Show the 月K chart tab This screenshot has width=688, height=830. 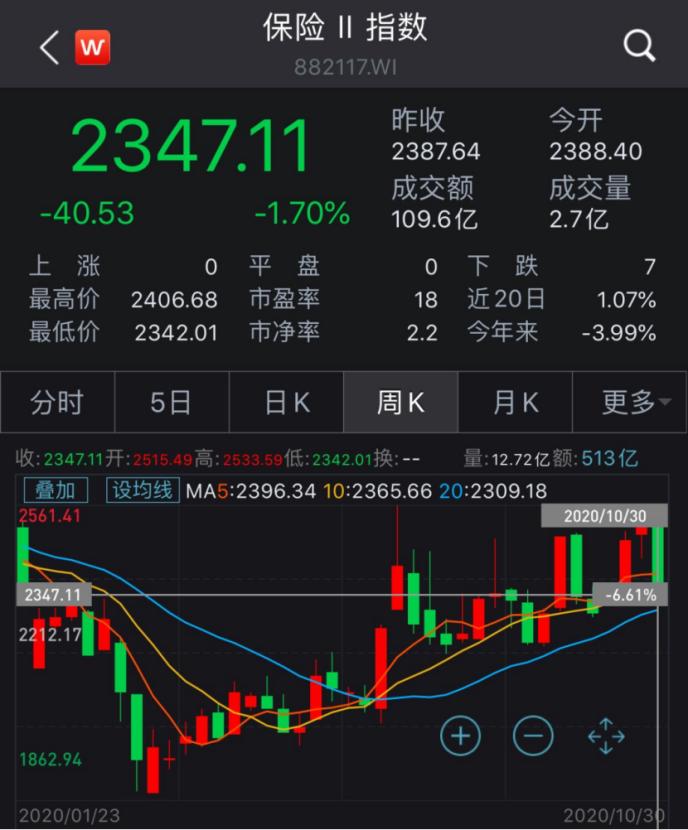[x=515, y=402]
